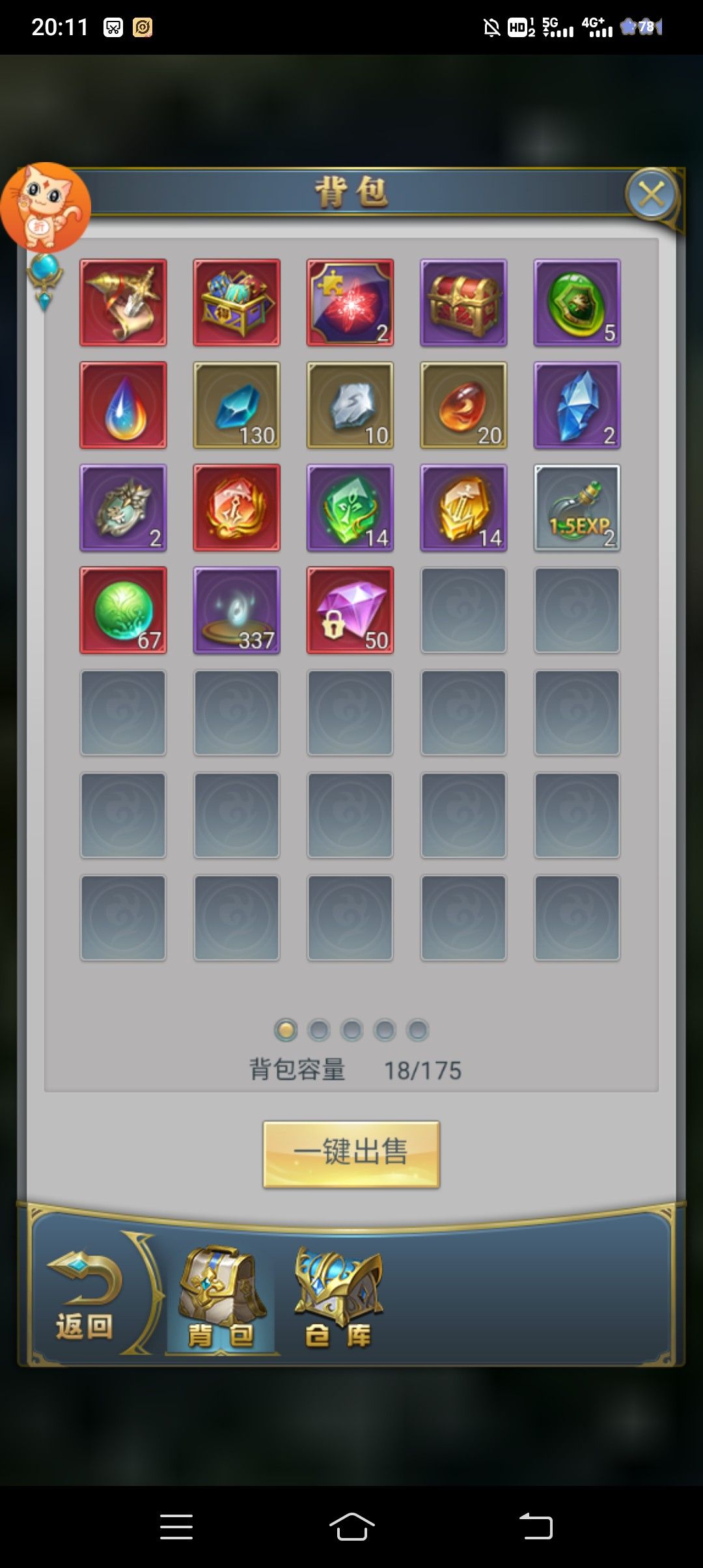
Task: Jump to the second backpack page dot
Action: [x=319, y=1030]
